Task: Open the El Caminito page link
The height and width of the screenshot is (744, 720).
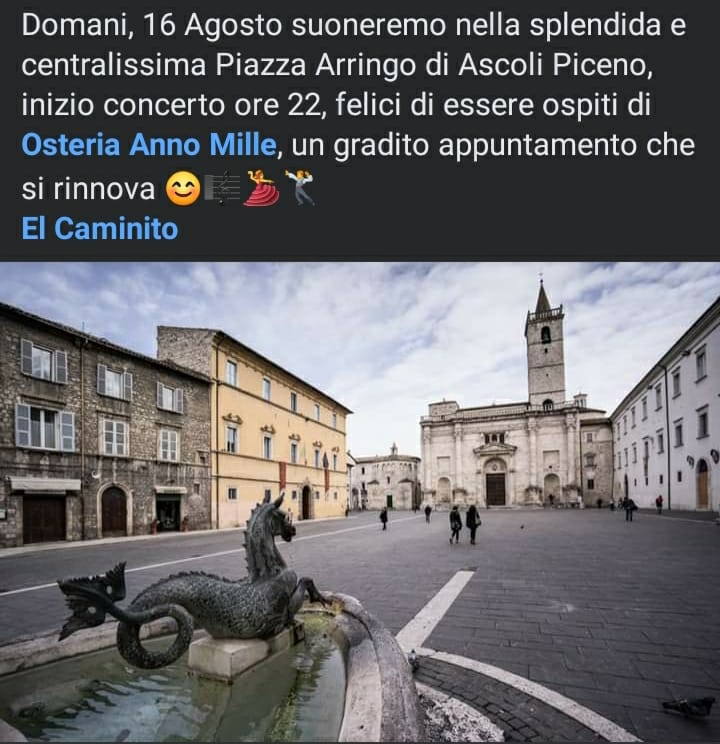Action: tap(99, 229)
